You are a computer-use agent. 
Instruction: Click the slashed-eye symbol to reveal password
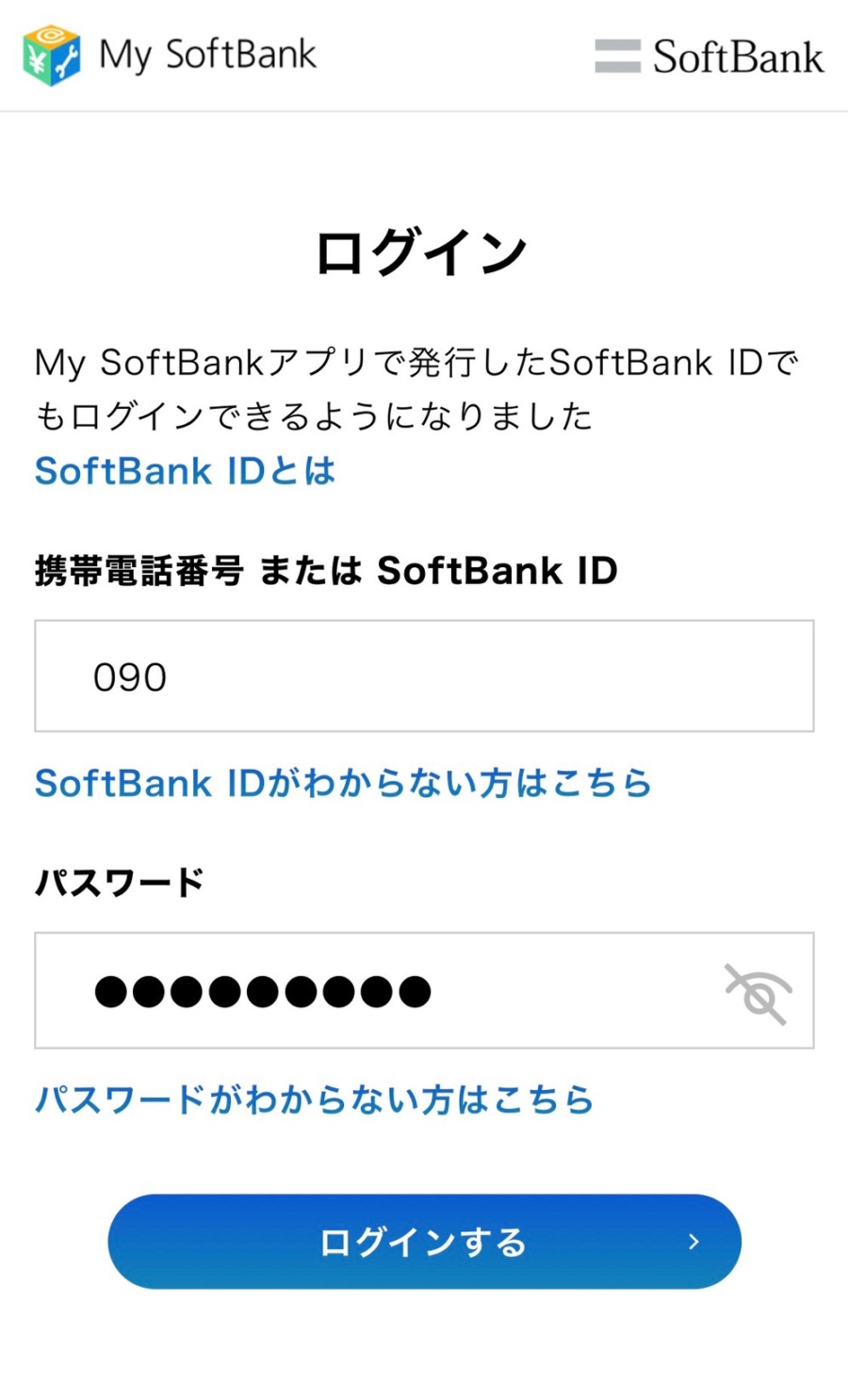[x=757, y=991]
